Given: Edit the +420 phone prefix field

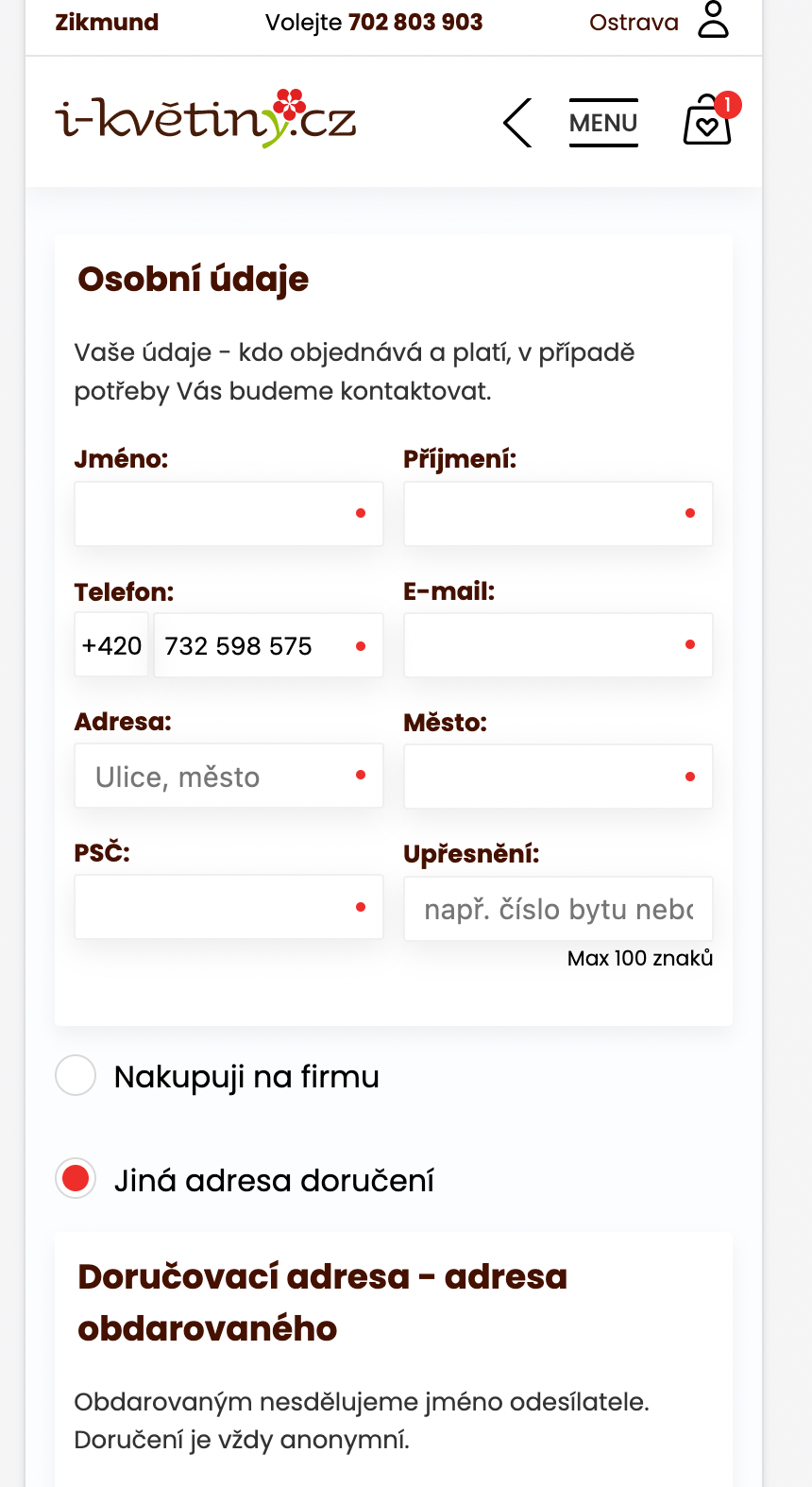Looking at the screenshot, I should tap(111, 645).
